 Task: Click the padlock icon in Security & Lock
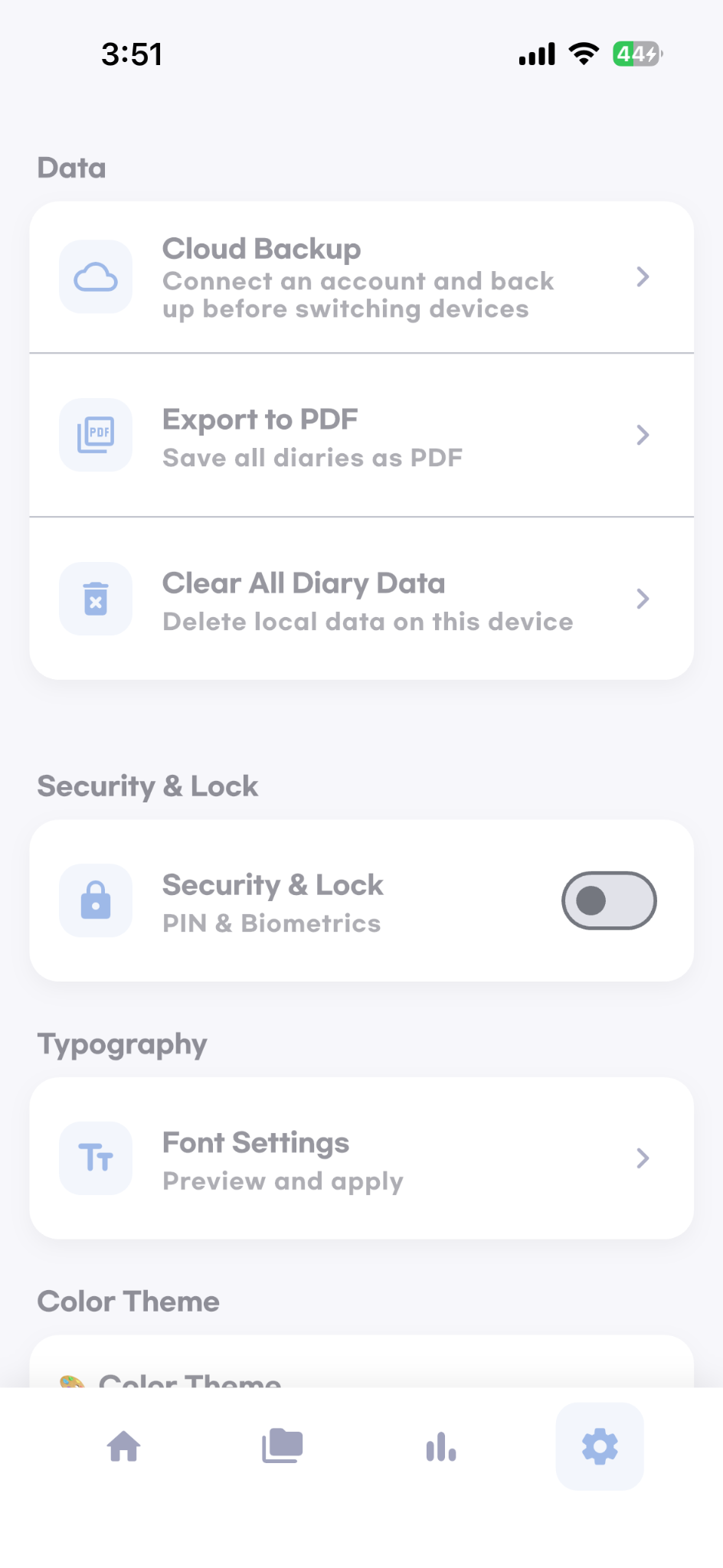[95, 900]
